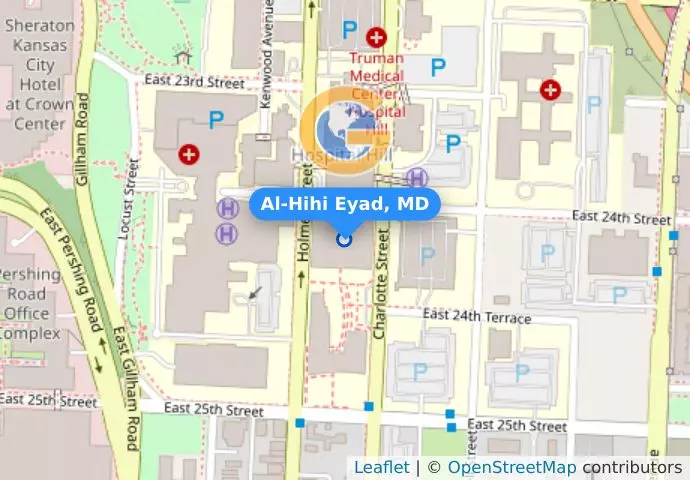Tap the blue location marker under Al-Hihi Eyad
This screenshot has height=480, width=690.
(345, 239)
